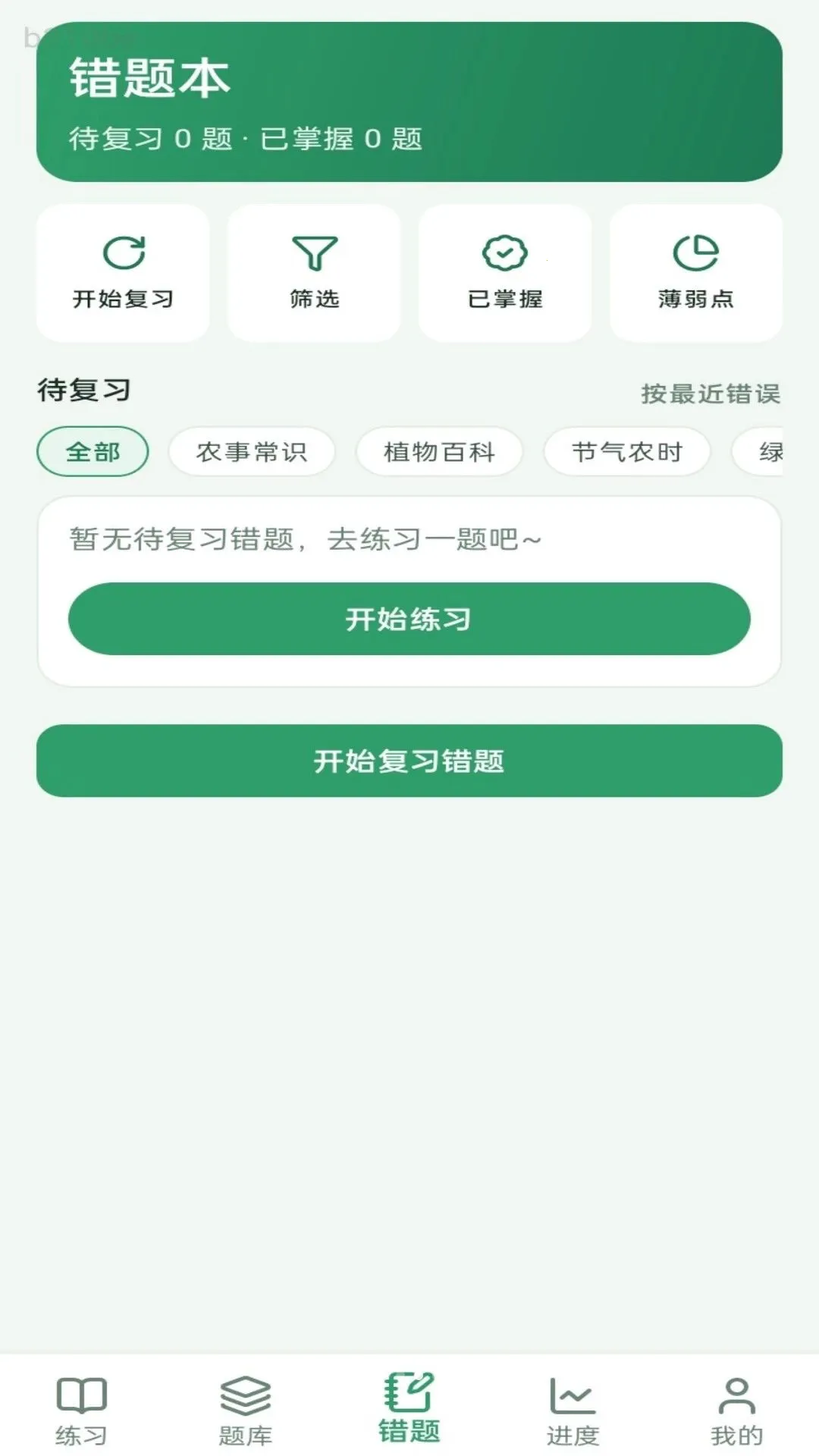
Task: Tap the 开始复习 shortcut card
Action: tap(123, 273)
